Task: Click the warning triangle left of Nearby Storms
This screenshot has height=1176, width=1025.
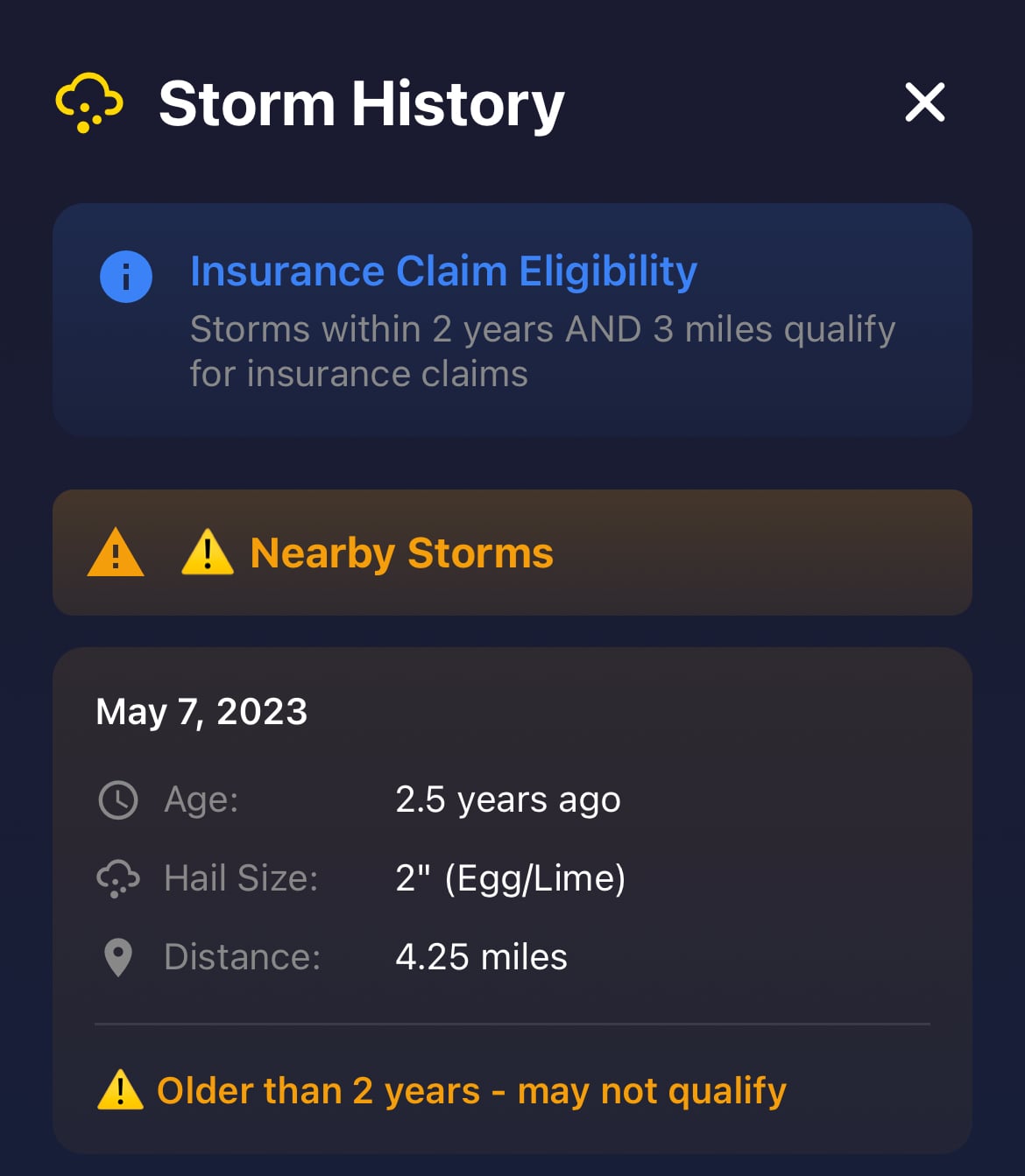Action: [117, 553]
